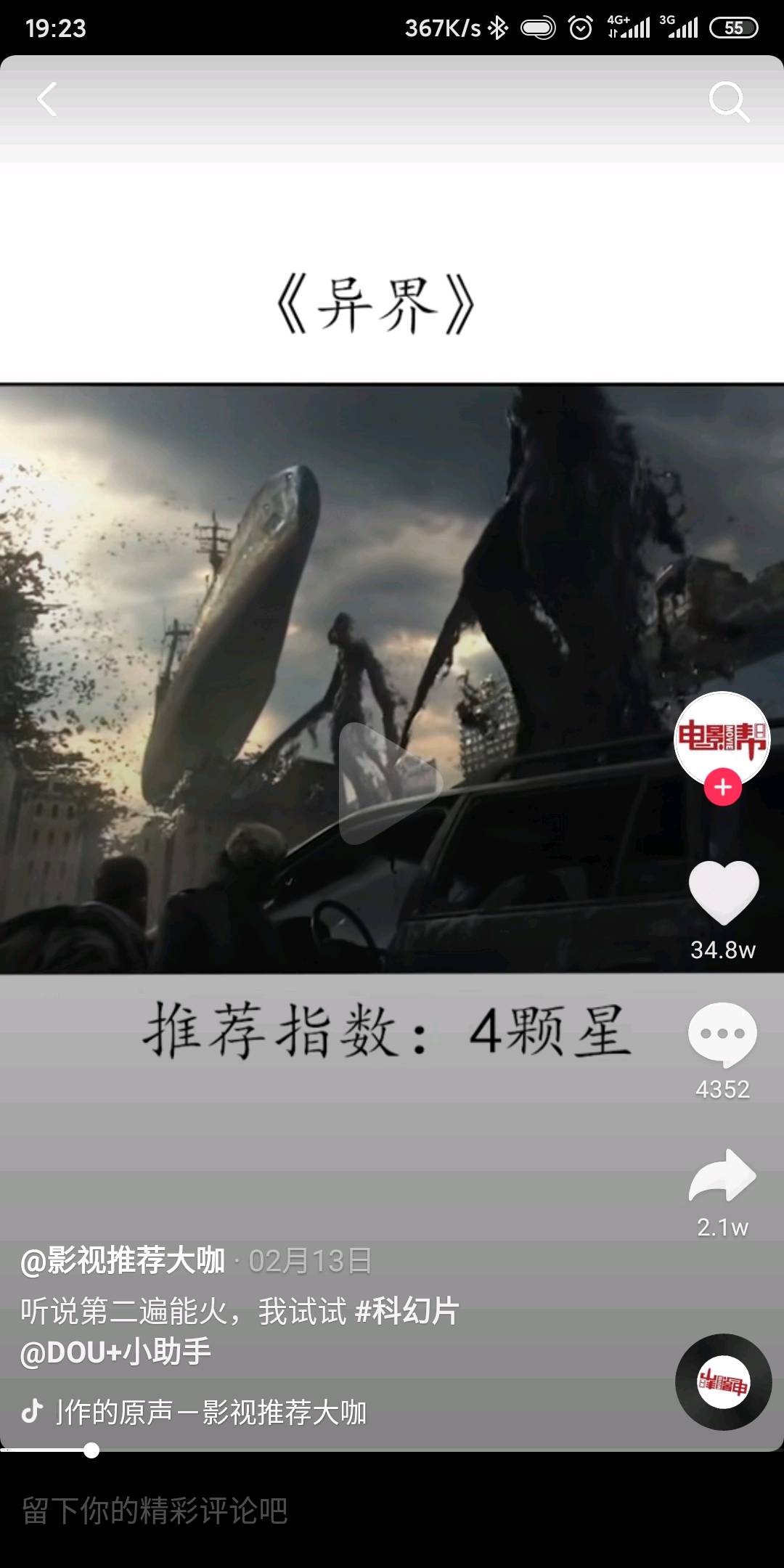Tap the spinning music disc icon

click(723, 1382)
